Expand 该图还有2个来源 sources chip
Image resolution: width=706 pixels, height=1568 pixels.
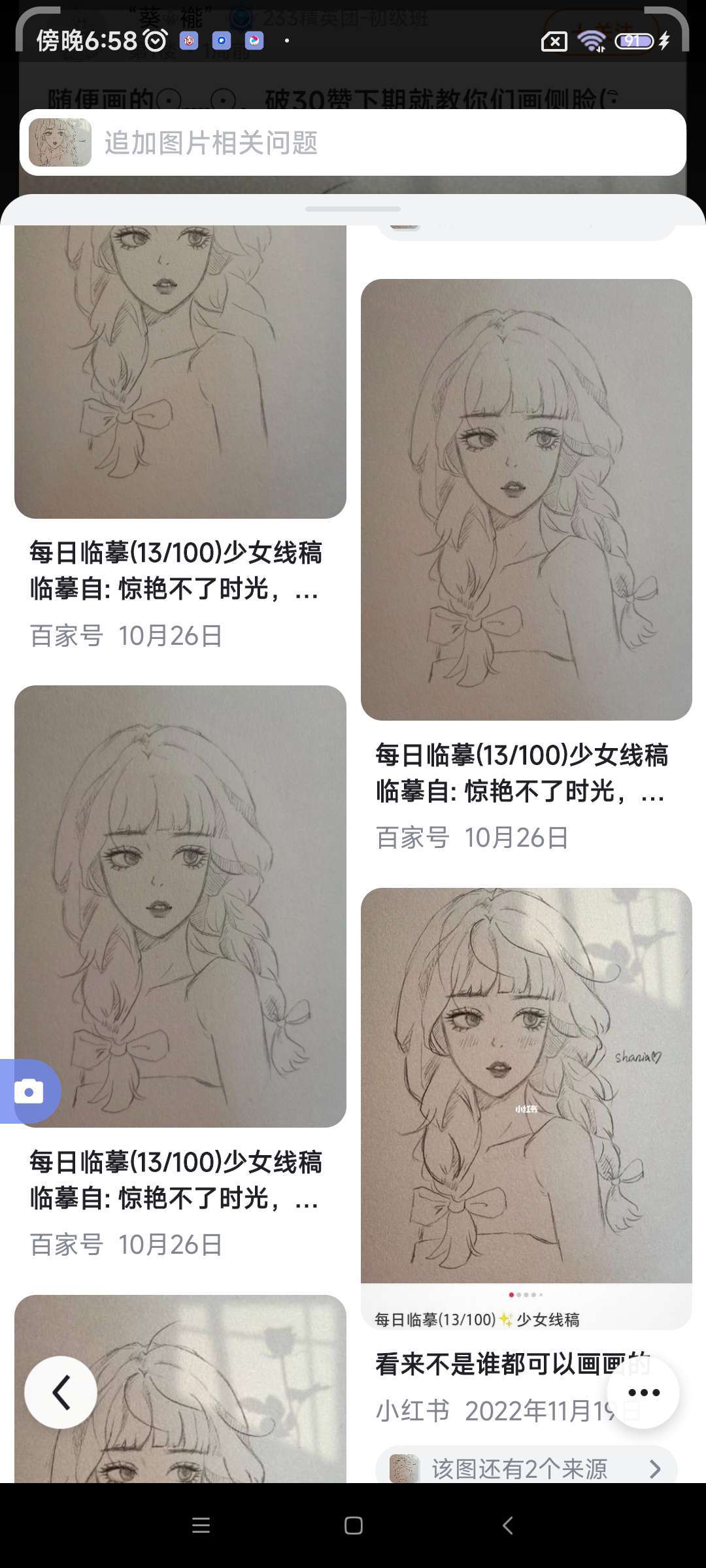point(526,1469)
